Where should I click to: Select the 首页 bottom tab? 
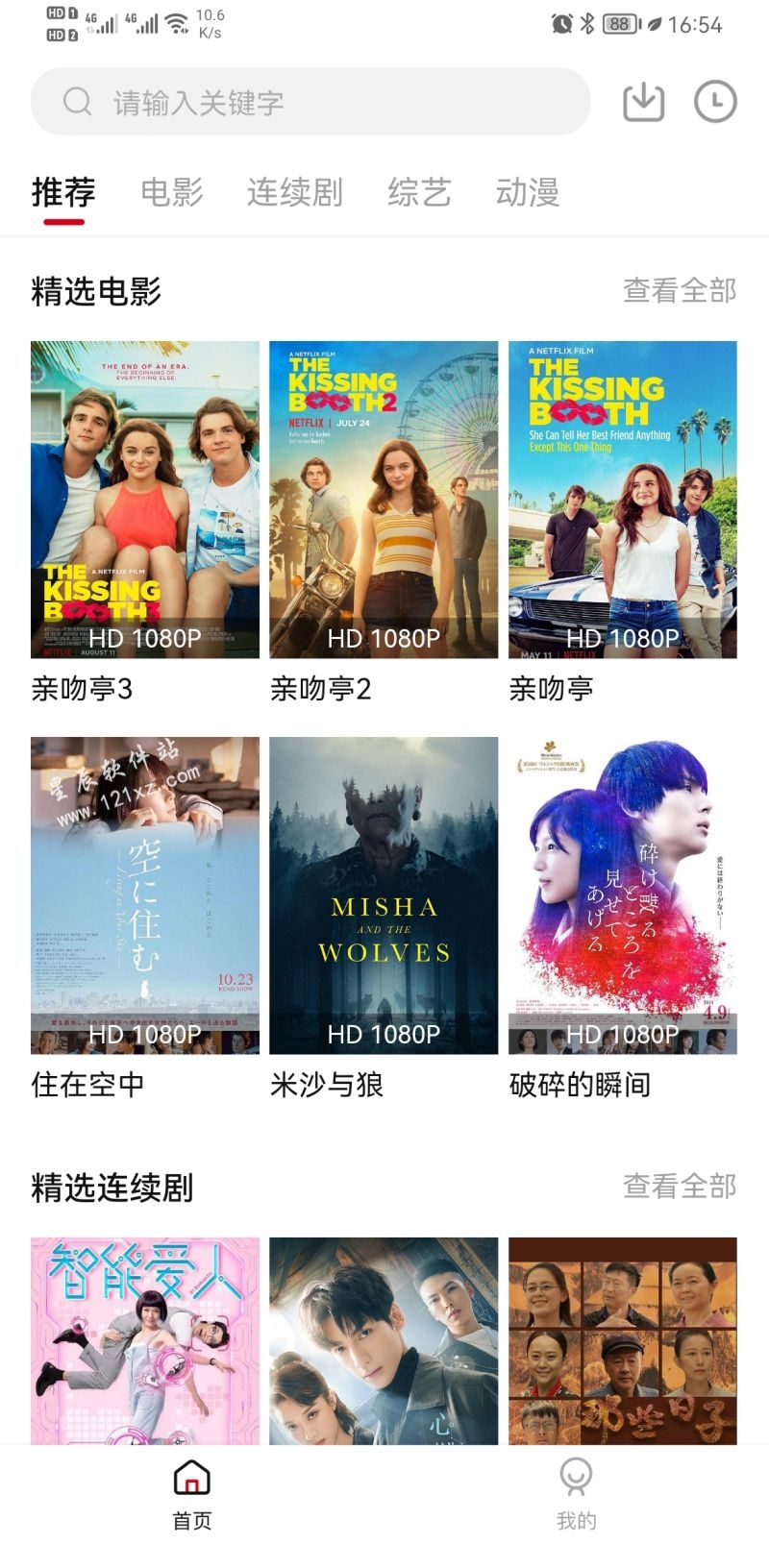pyautogui.click(x=192, y=1494)
